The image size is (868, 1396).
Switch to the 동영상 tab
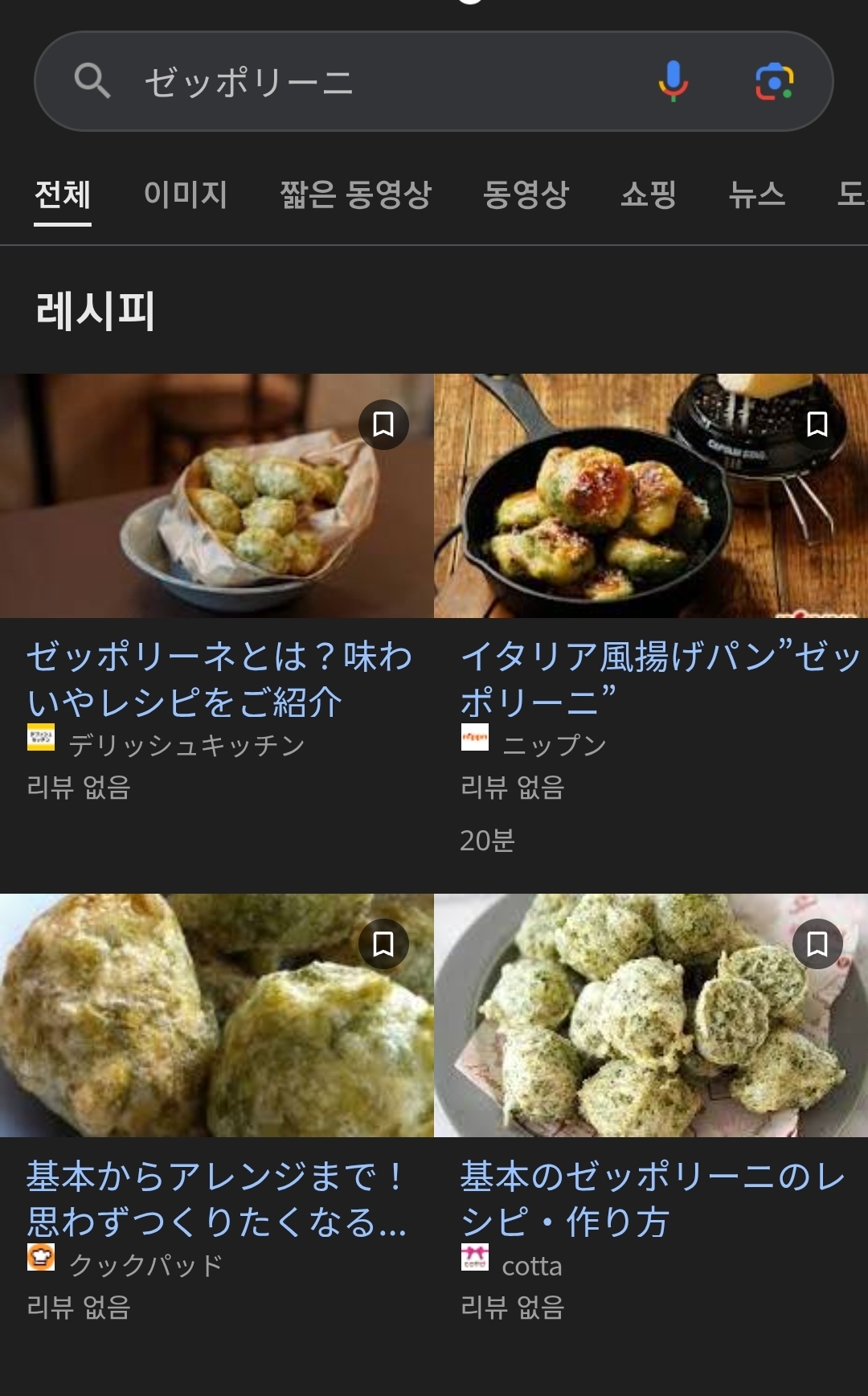(526, 194)
